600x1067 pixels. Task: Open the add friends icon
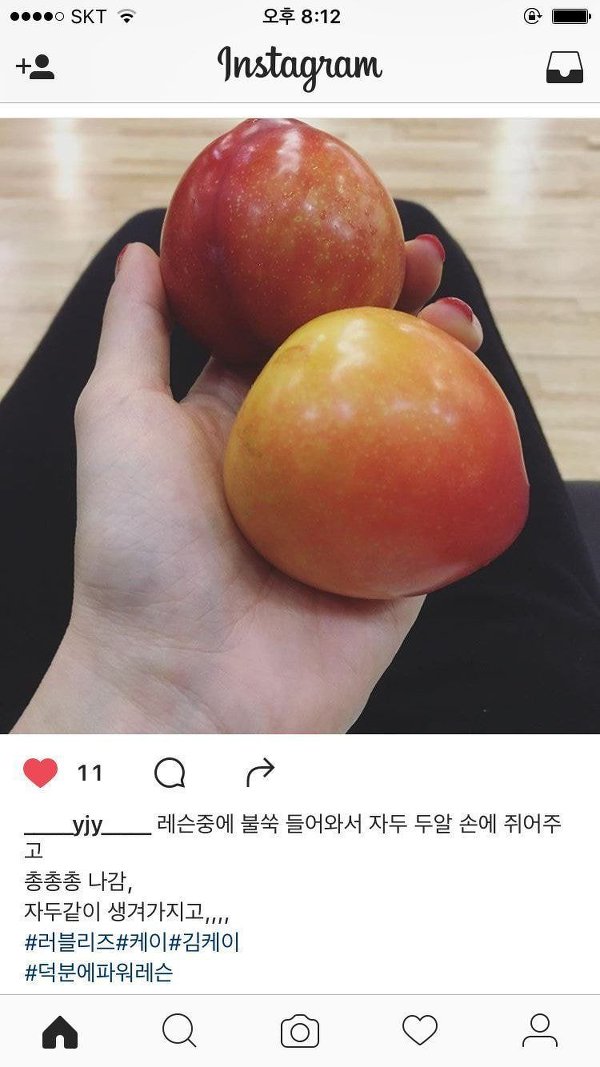click(x=35, y=67)
